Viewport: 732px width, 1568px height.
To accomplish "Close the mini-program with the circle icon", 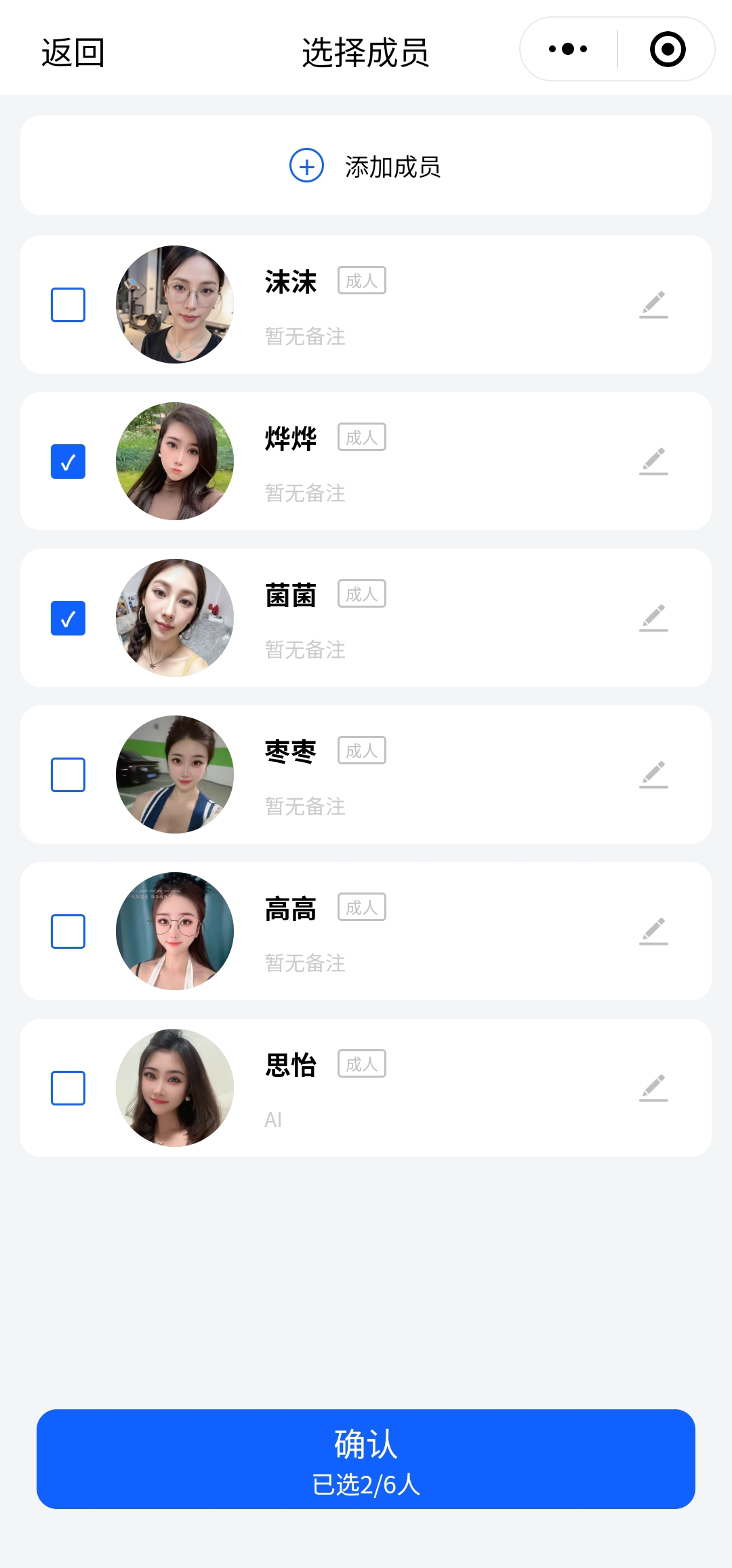I will click(668, 49).
